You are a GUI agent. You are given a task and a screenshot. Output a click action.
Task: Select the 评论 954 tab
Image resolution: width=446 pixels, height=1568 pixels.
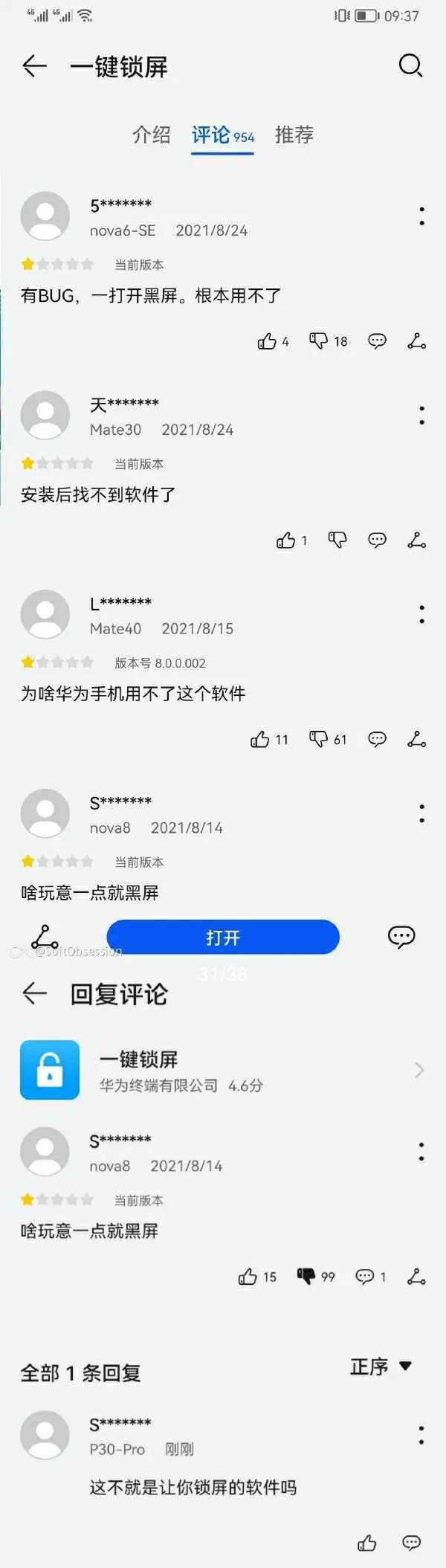222,135
